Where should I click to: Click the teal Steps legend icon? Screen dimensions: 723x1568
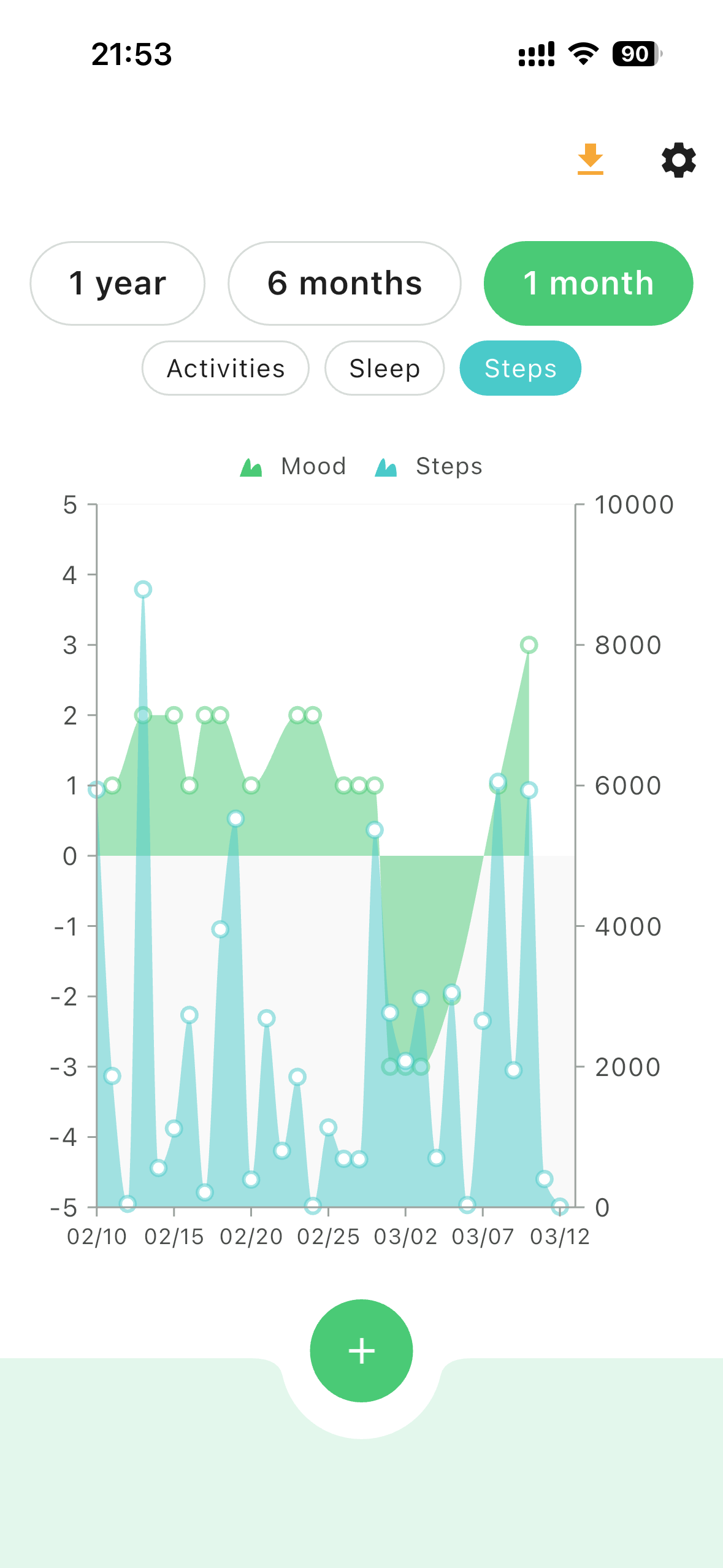click(386, 465)
